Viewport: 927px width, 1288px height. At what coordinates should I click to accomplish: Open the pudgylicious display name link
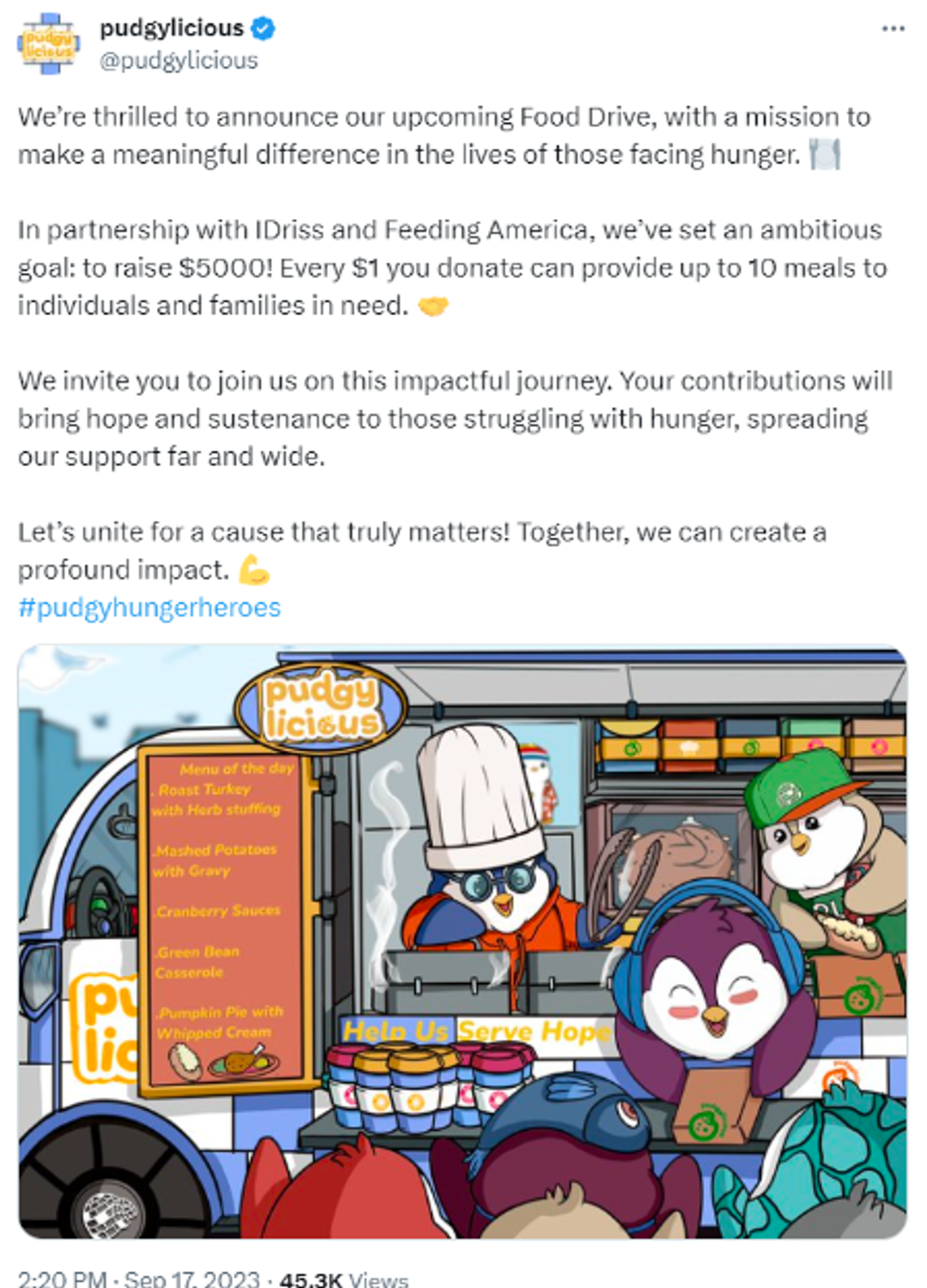pos(171,28)
